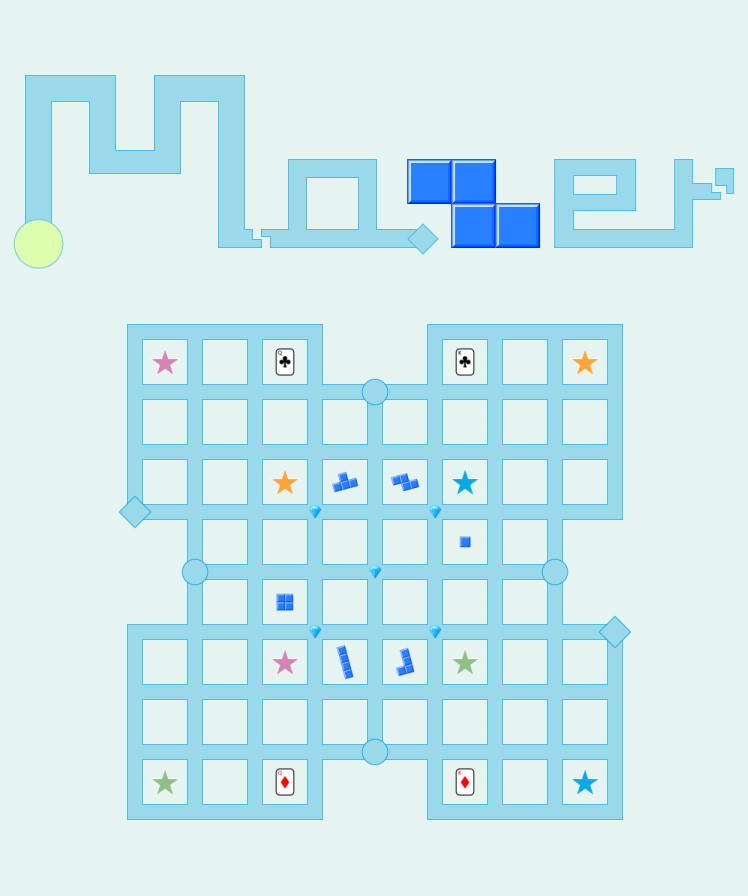Select the grid's left start circle
The width and height of the screenshot is (748, 896).
pos(195,572)
